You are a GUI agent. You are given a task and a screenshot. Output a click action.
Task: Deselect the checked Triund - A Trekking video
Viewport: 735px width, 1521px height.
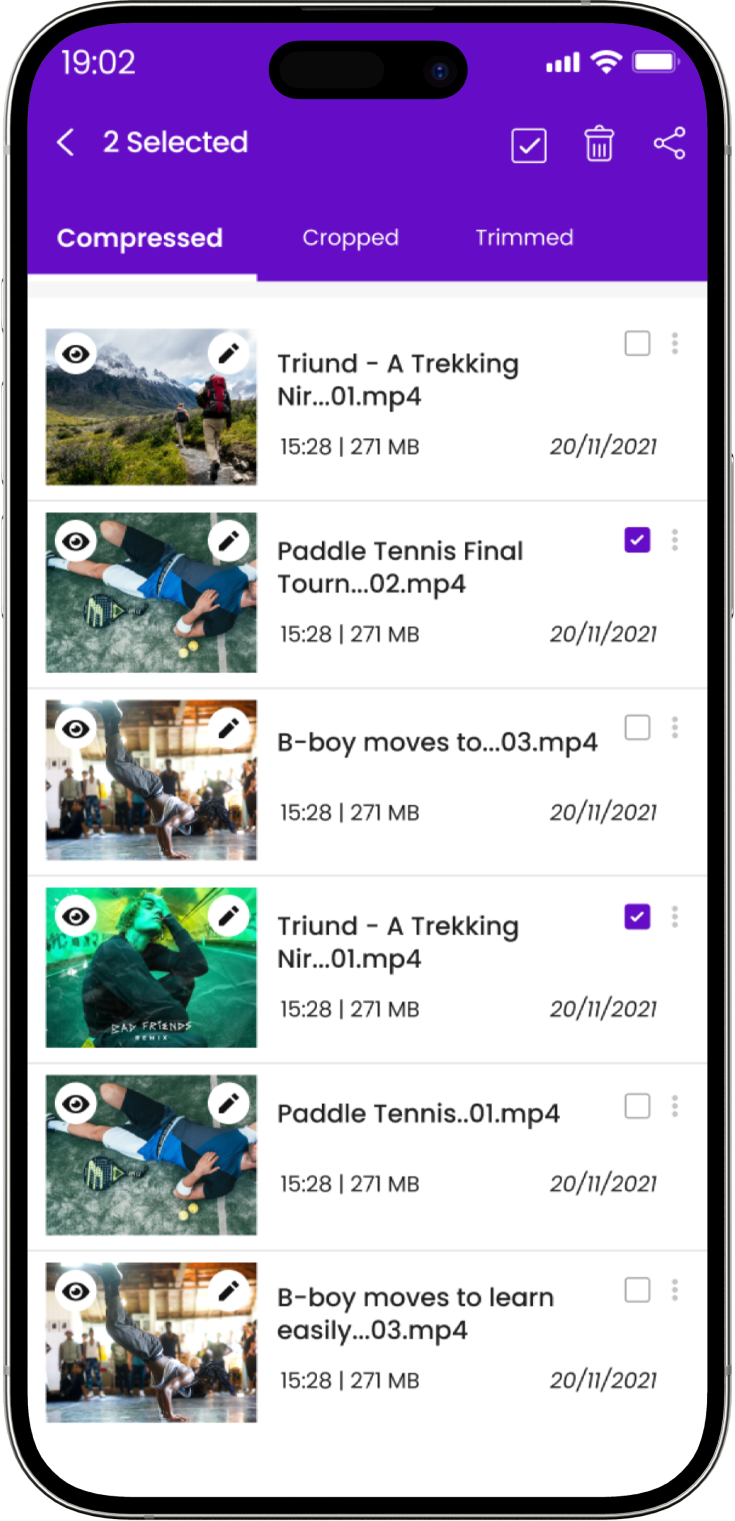pyautogui.click(x=637, y=916)
